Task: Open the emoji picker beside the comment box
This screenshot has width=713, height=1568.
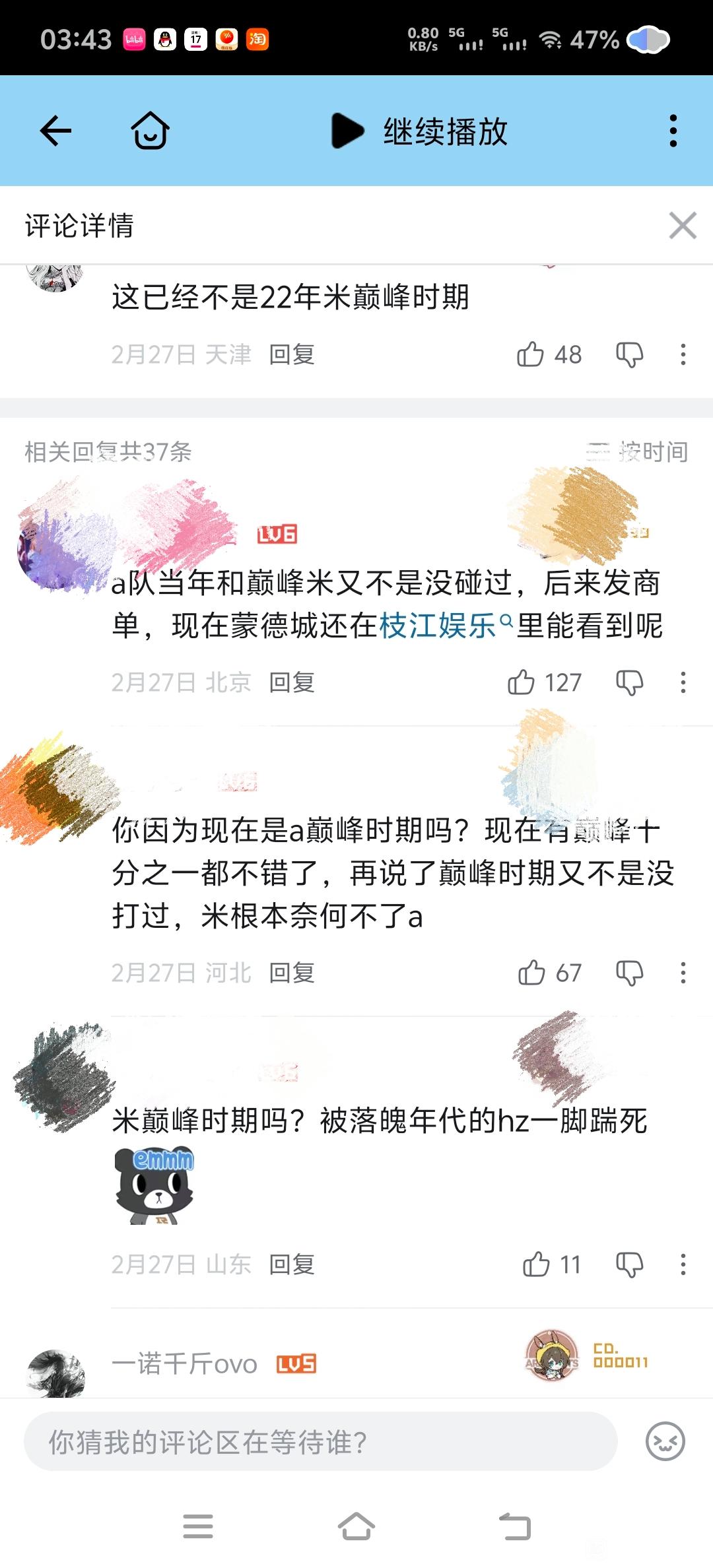Action: coord(665,1443)
